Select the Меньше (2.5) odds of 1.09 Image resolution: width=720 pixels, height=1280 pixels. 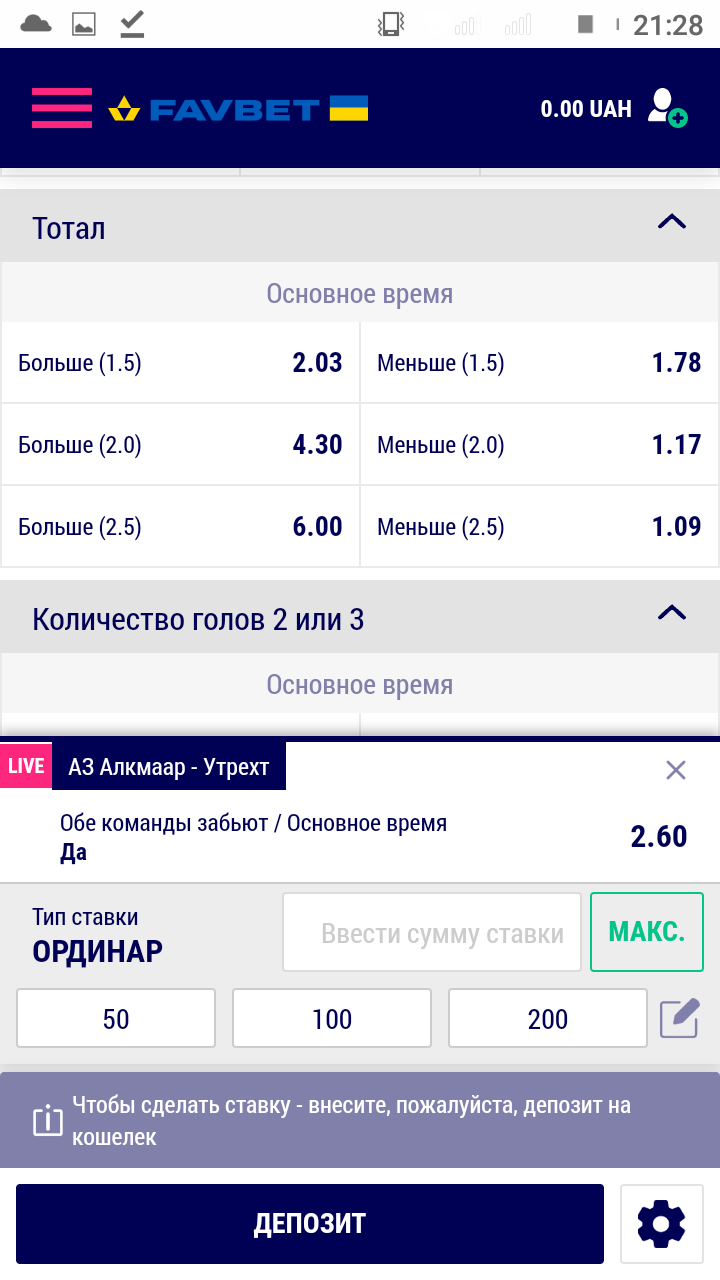click(540, 526)
